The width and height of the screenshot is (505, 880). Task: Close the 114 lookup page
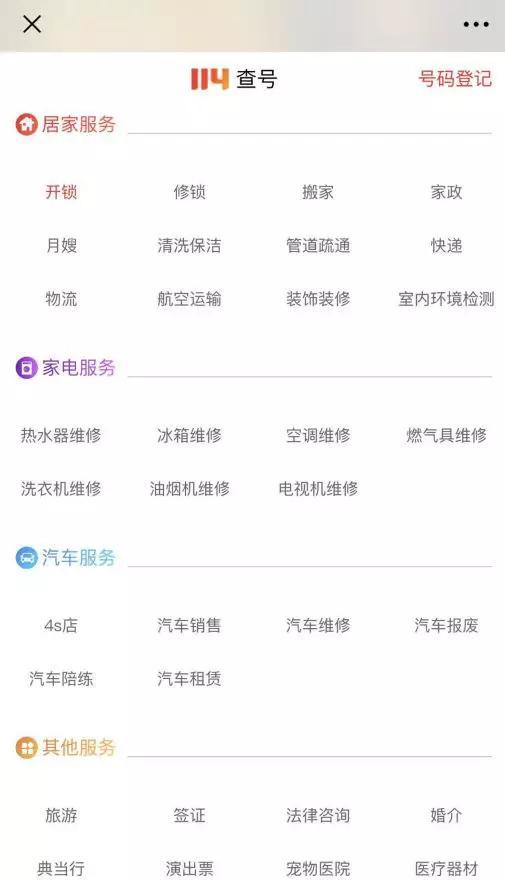pos(32,24)
